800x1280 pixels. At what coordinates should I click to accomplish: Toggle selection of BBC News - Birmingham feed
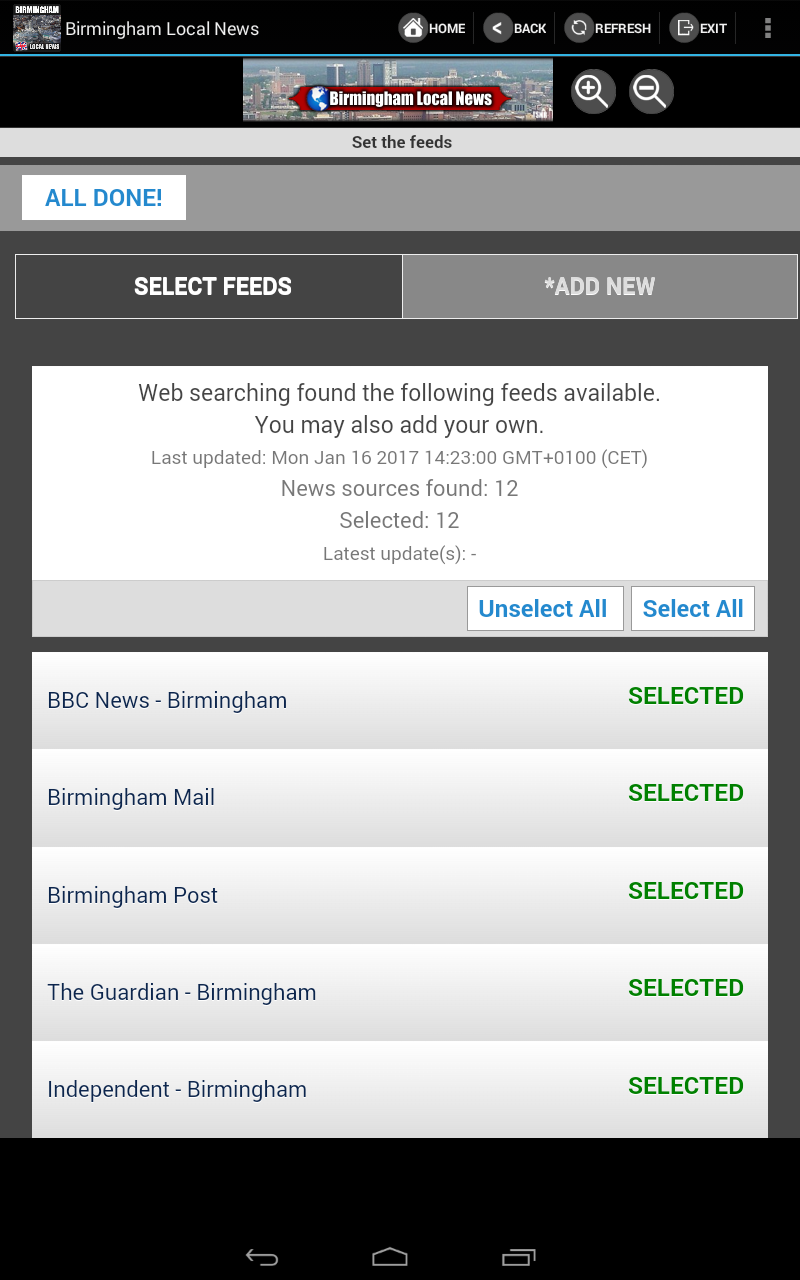[400, 700]
